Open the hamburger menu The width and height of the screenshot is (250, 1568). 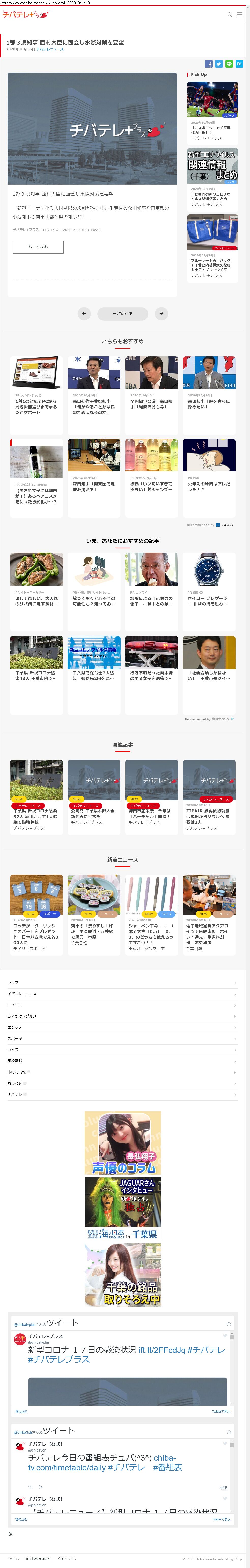point(239,14)
